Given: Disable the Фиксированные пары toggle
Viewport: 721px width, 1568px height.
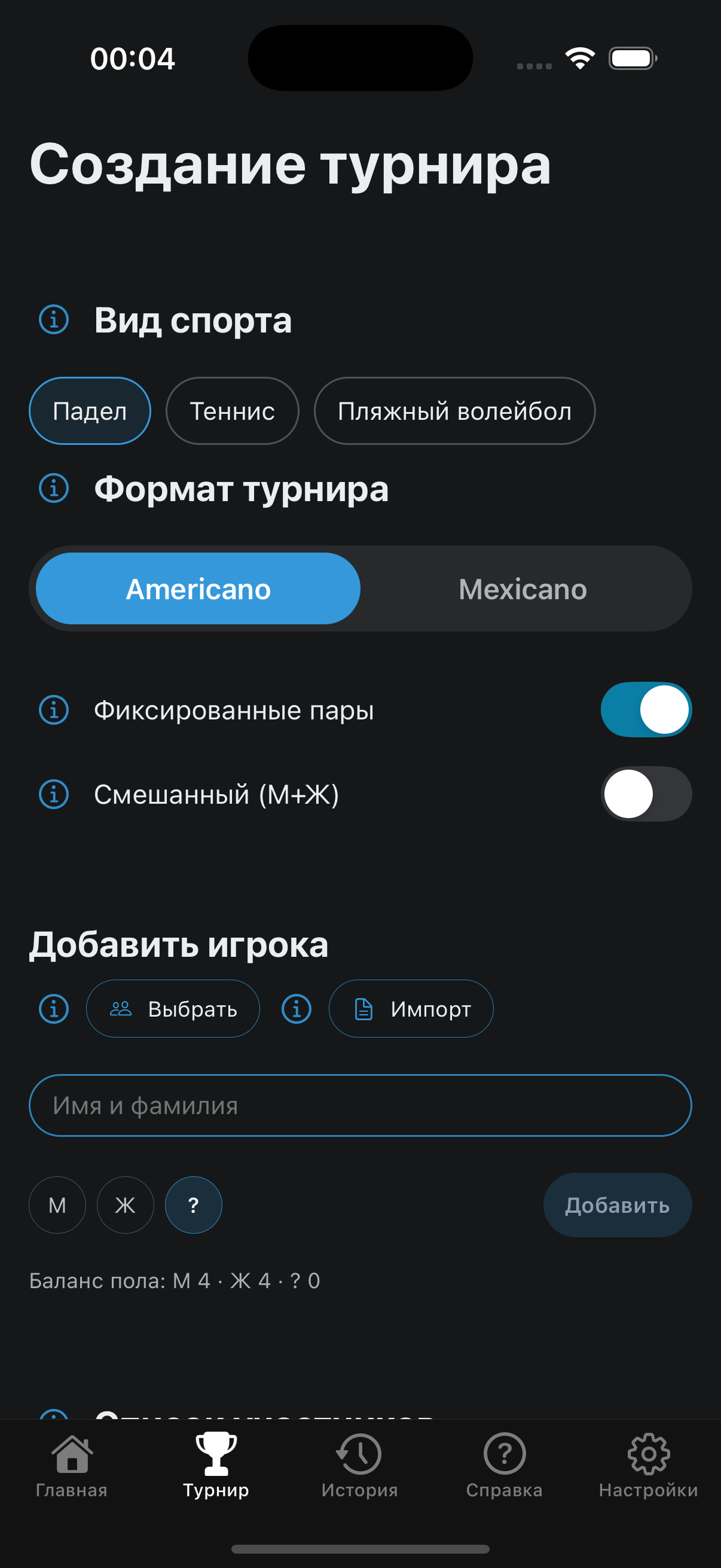Looking at the screenshot, I should (x=646, y=710).
